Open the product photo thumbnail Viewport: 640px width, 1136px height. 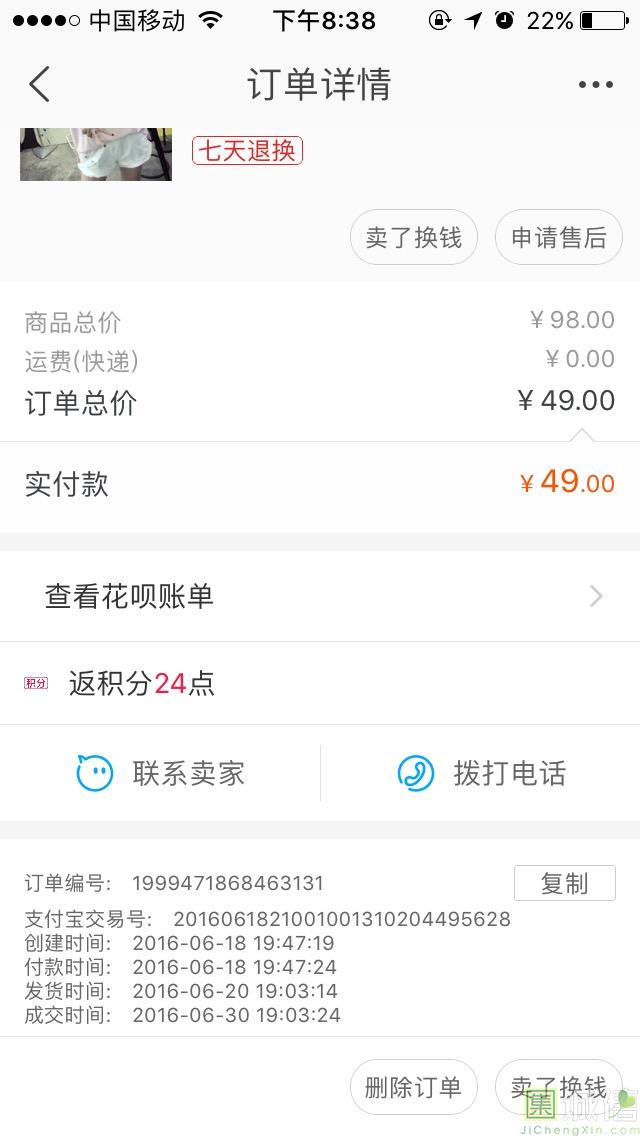pyautogui.click(x=96, y=154)
